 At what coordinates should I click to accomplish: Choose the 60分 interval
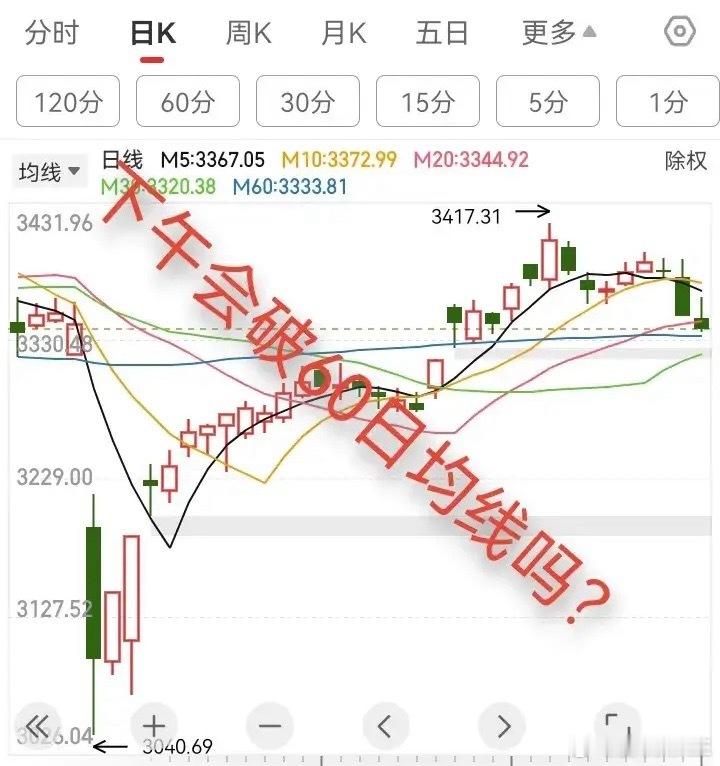[x=188, y=101]
